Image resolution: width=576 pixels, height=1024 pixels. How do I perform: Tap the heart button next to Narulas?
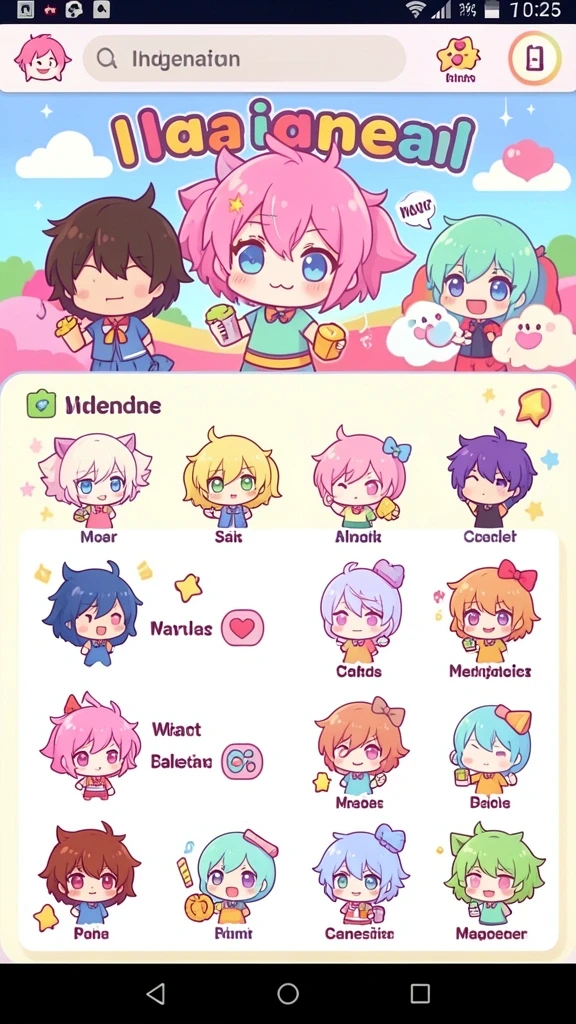[242, 628]
